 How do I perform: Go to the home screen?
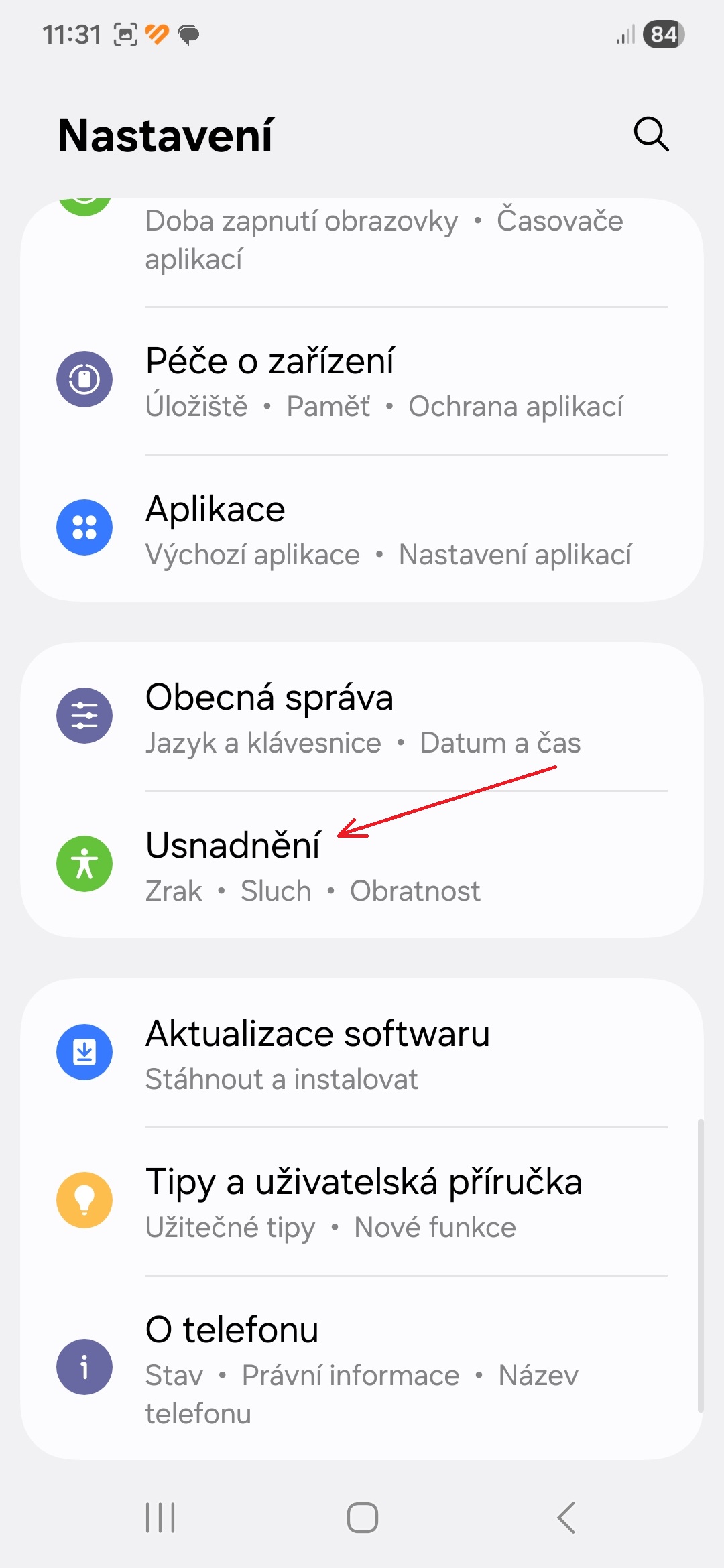(362, 1518)
